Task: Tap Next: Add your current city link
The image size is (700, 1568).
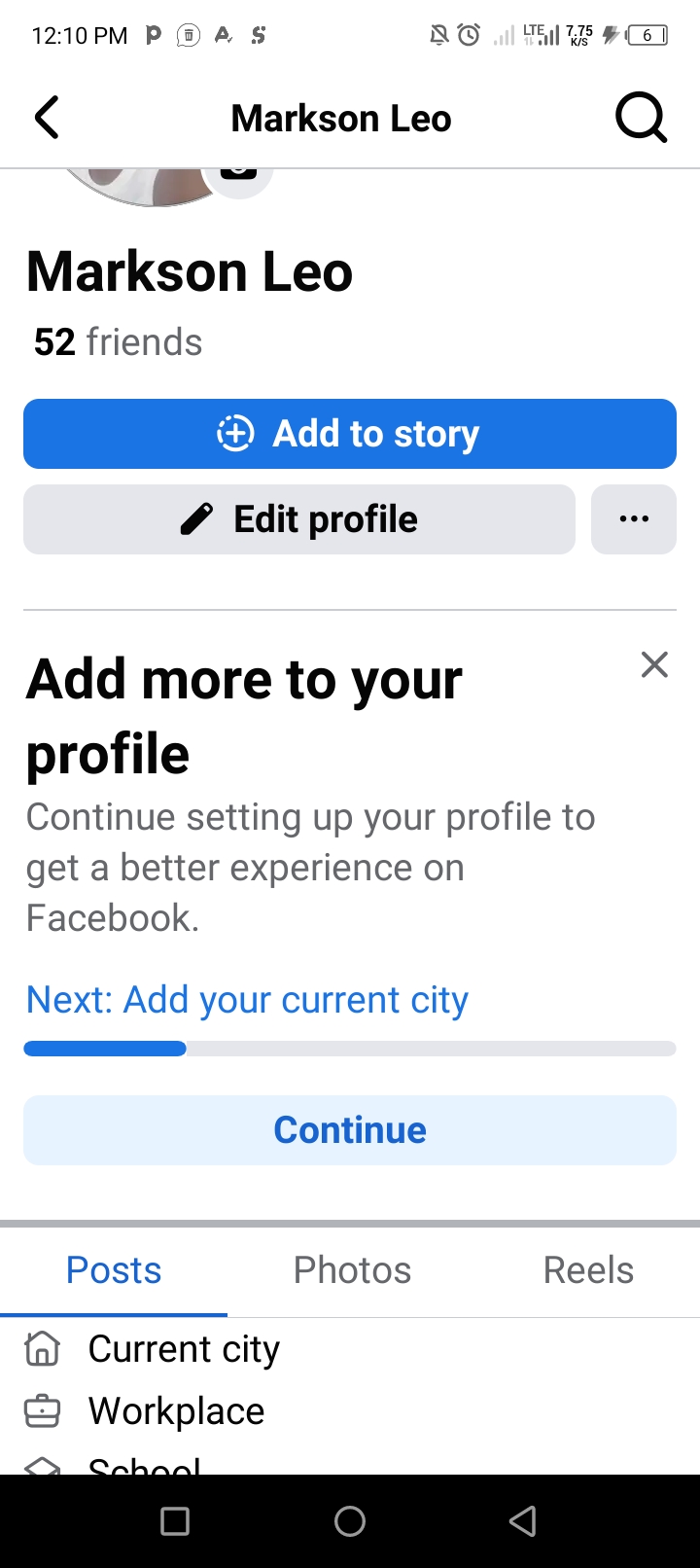Action: (x=247, y=1000)
